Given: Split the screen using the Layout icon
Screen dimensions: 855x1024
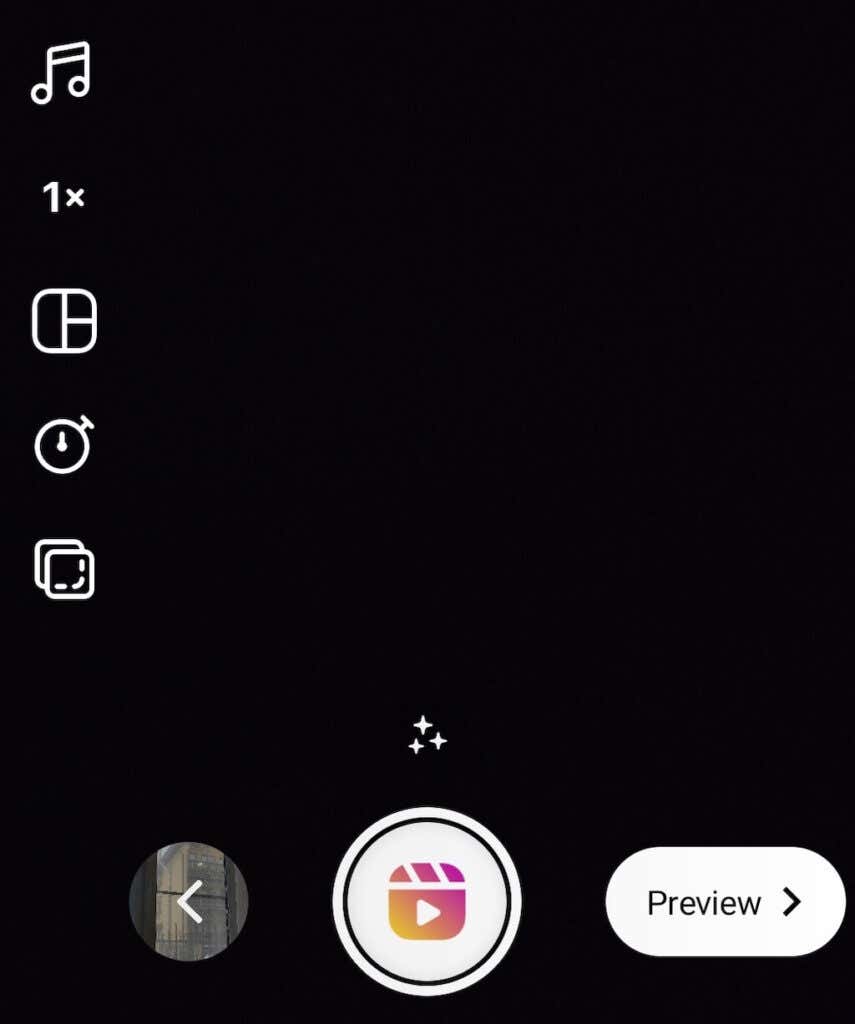Looking at the screenshot, I should [x=64, y=318].
